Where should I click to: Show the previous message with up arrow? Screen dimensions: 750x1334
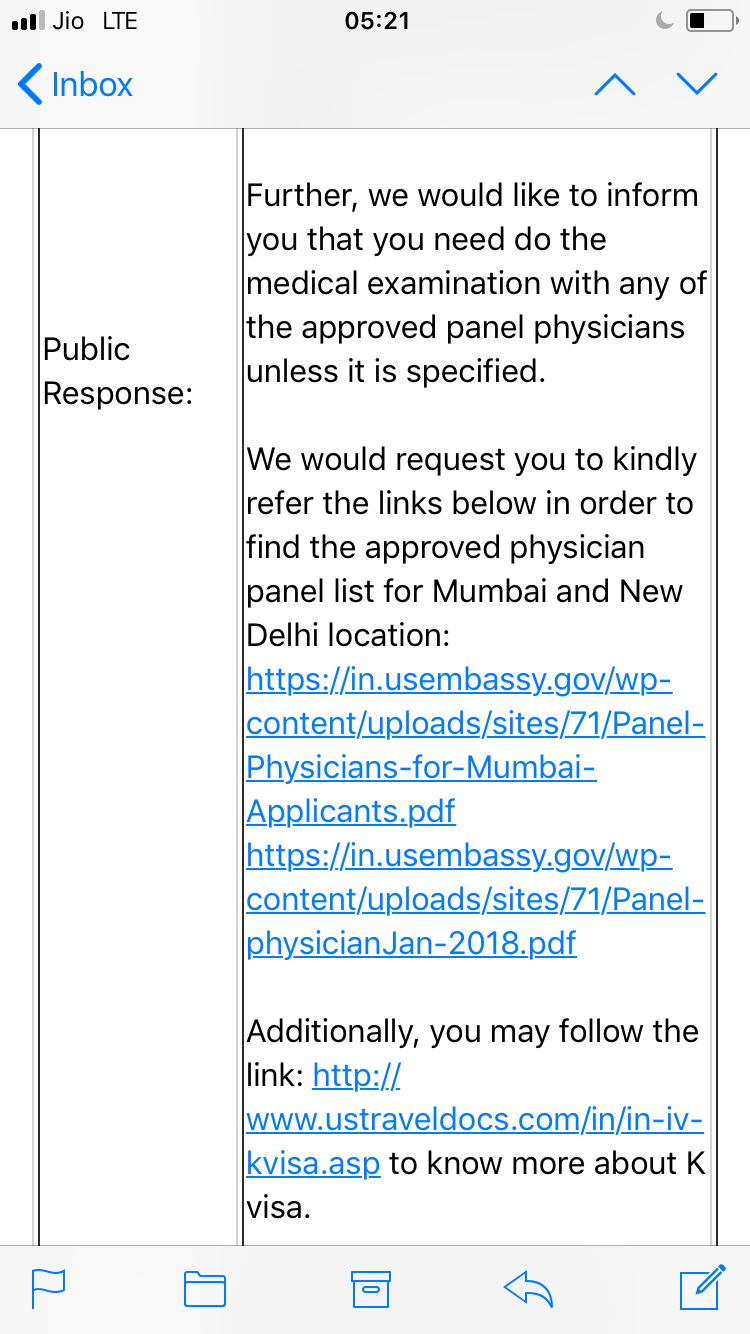(615, 85)
